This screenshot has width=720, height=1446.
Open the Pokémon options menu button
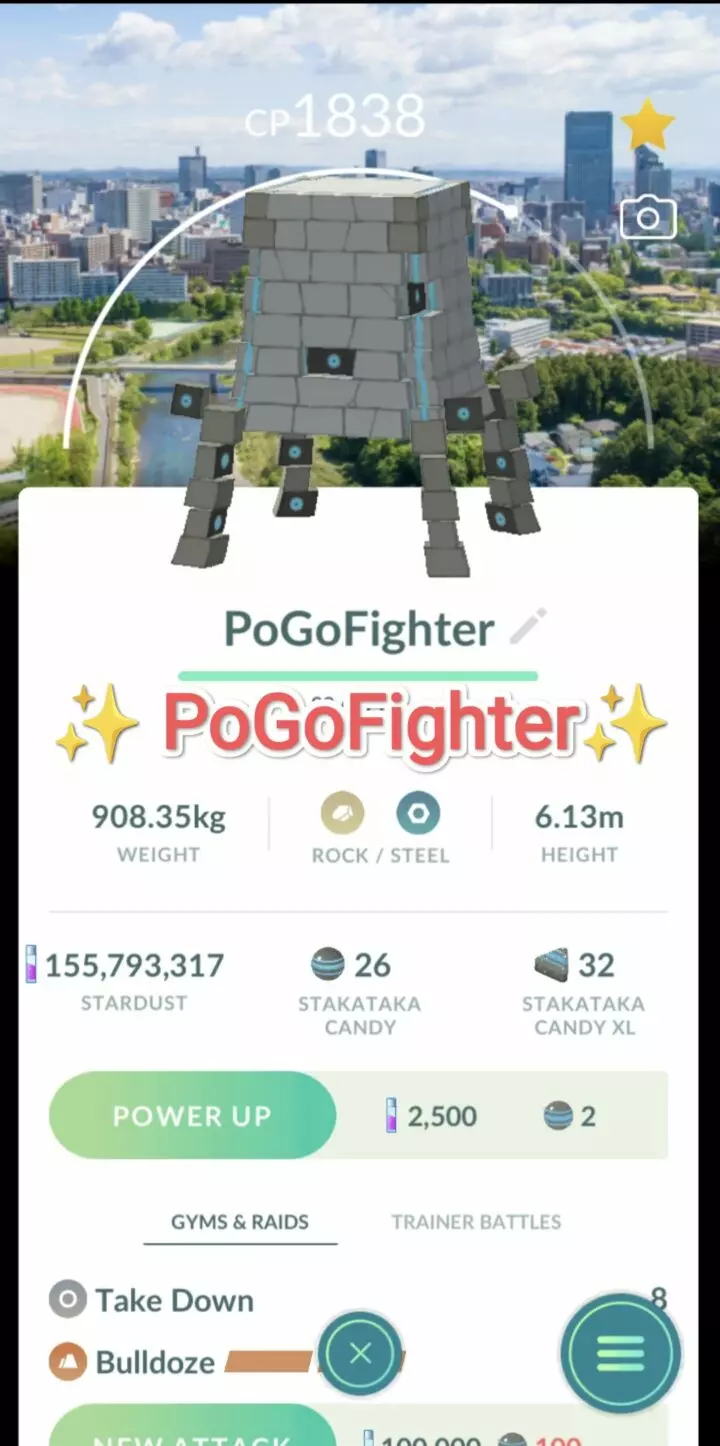(620, 1352)
